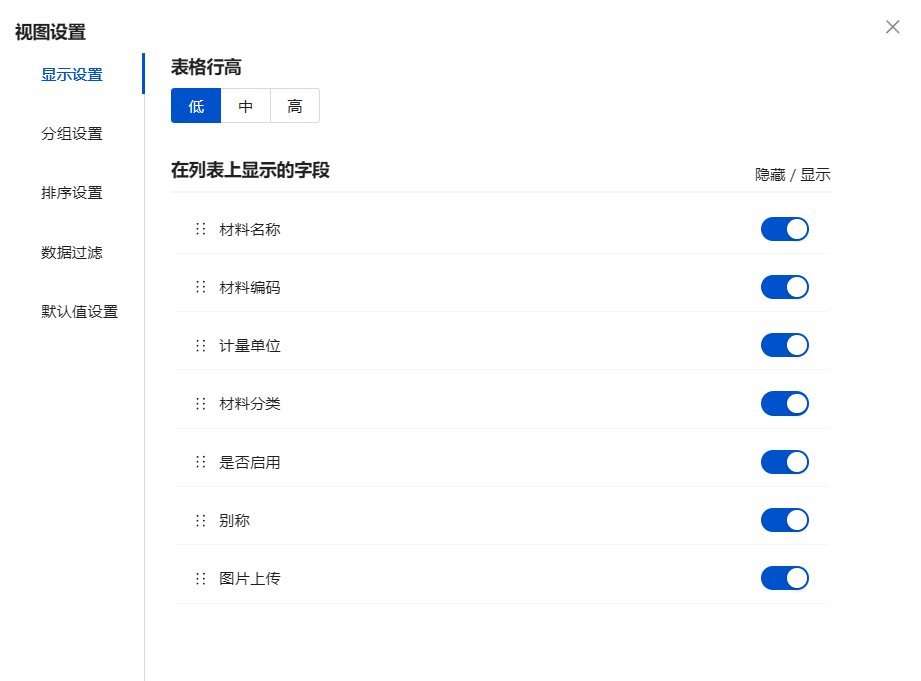Disable display of 计量单位
921x681 pixels.
tap(784, 345)
